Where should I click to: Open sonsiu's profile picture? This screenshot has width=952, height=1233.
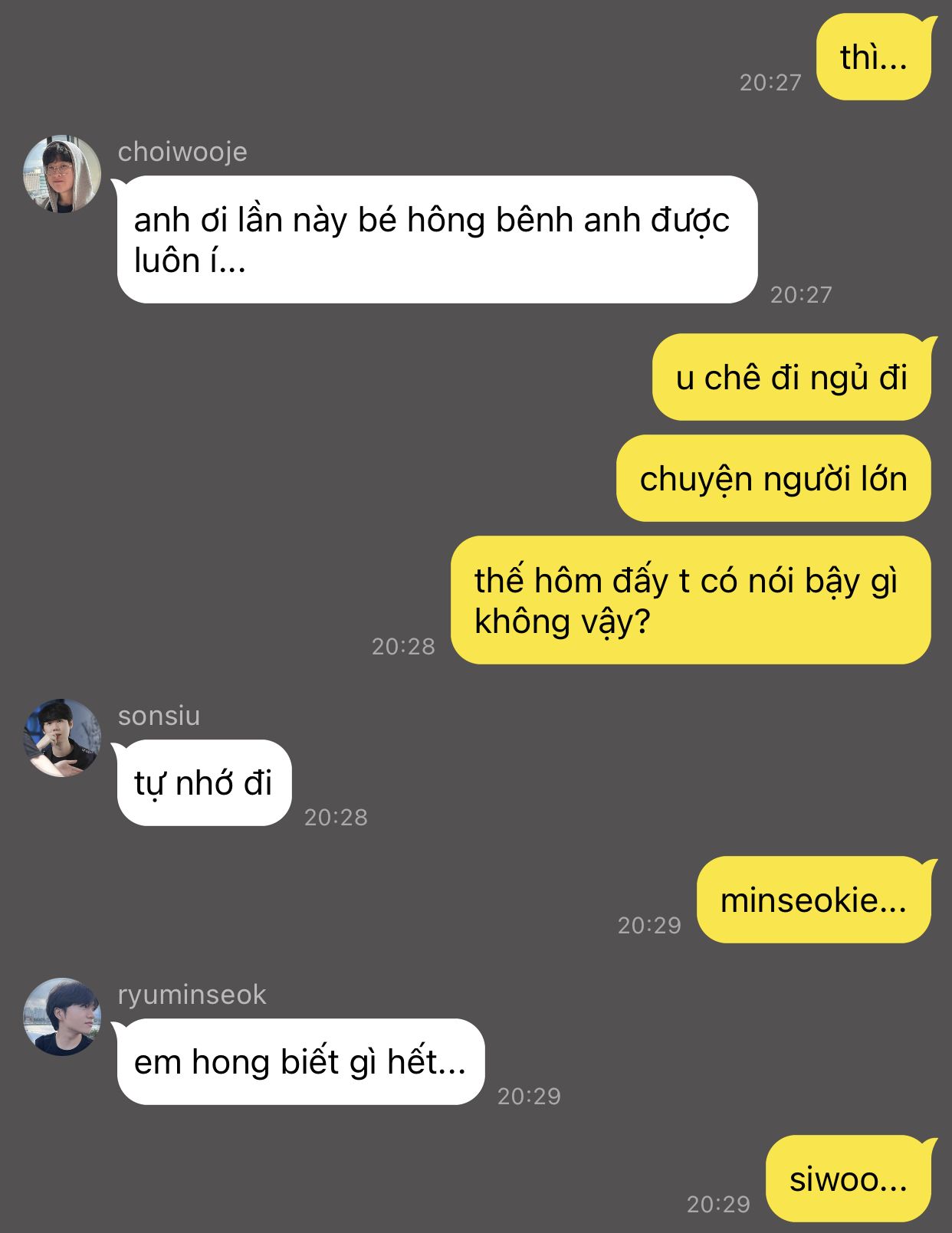click(62, 738)
